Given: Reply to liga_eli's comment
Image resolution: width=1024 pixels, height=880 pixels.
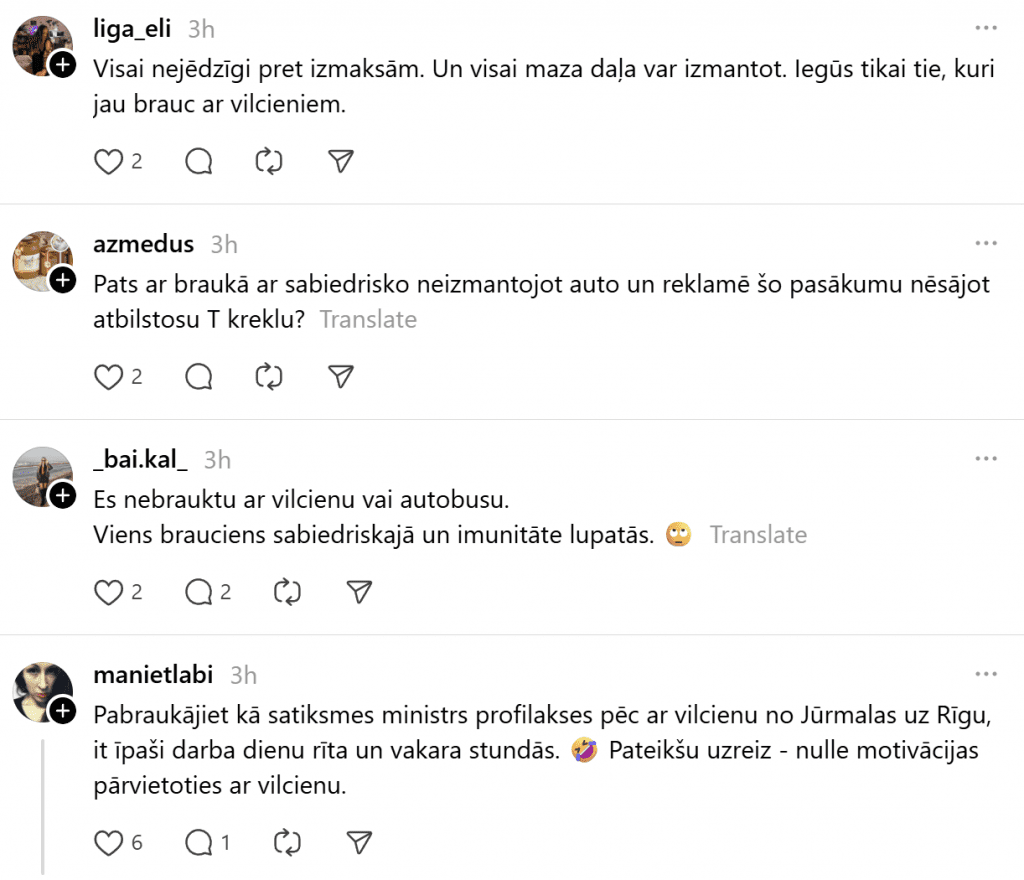Looking at the screenshot, I should tap(199, 161).
